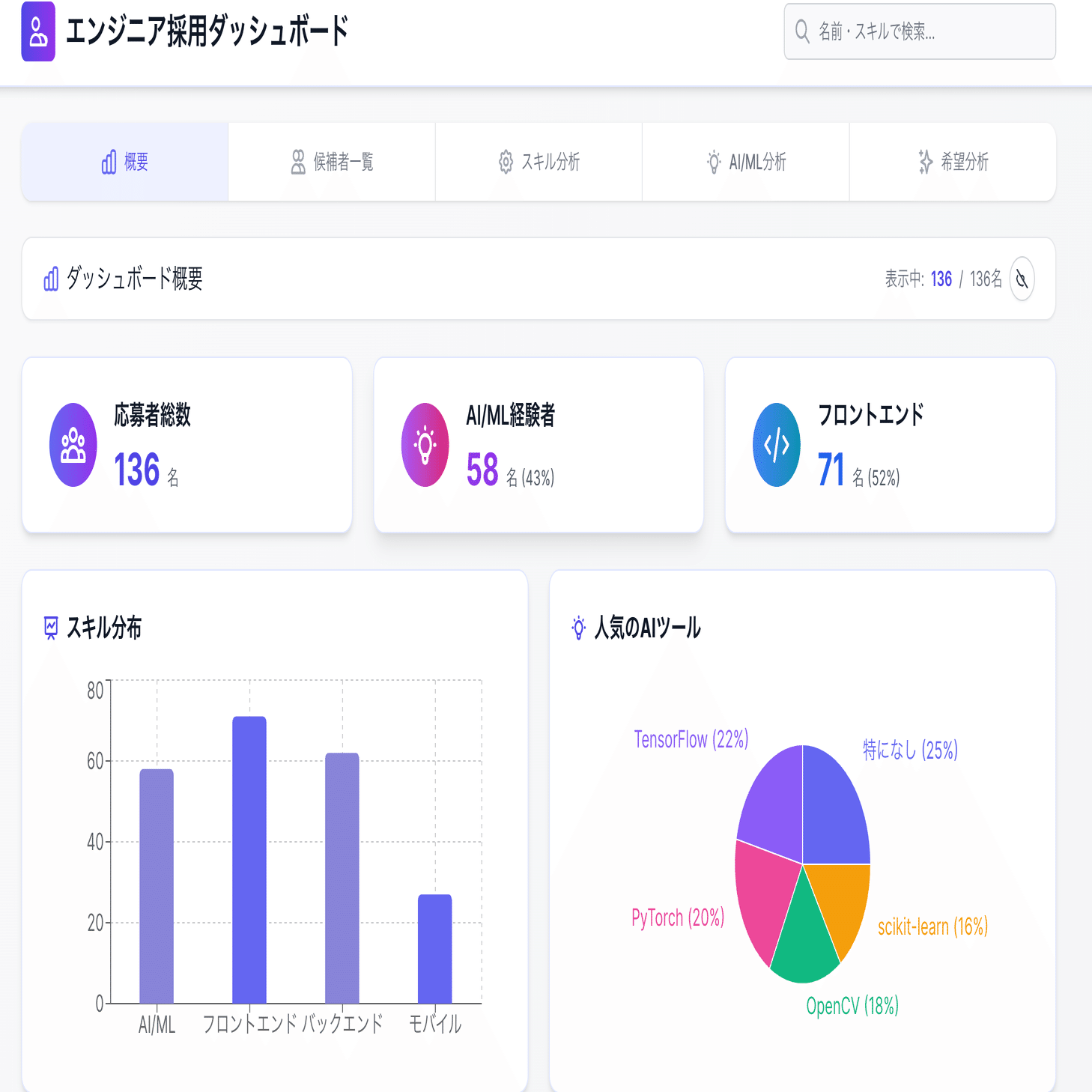Image resolution: width=1092 pixels, height=1092 pixels.
Task: Select the 希望分析 tab
Action: 953,162
